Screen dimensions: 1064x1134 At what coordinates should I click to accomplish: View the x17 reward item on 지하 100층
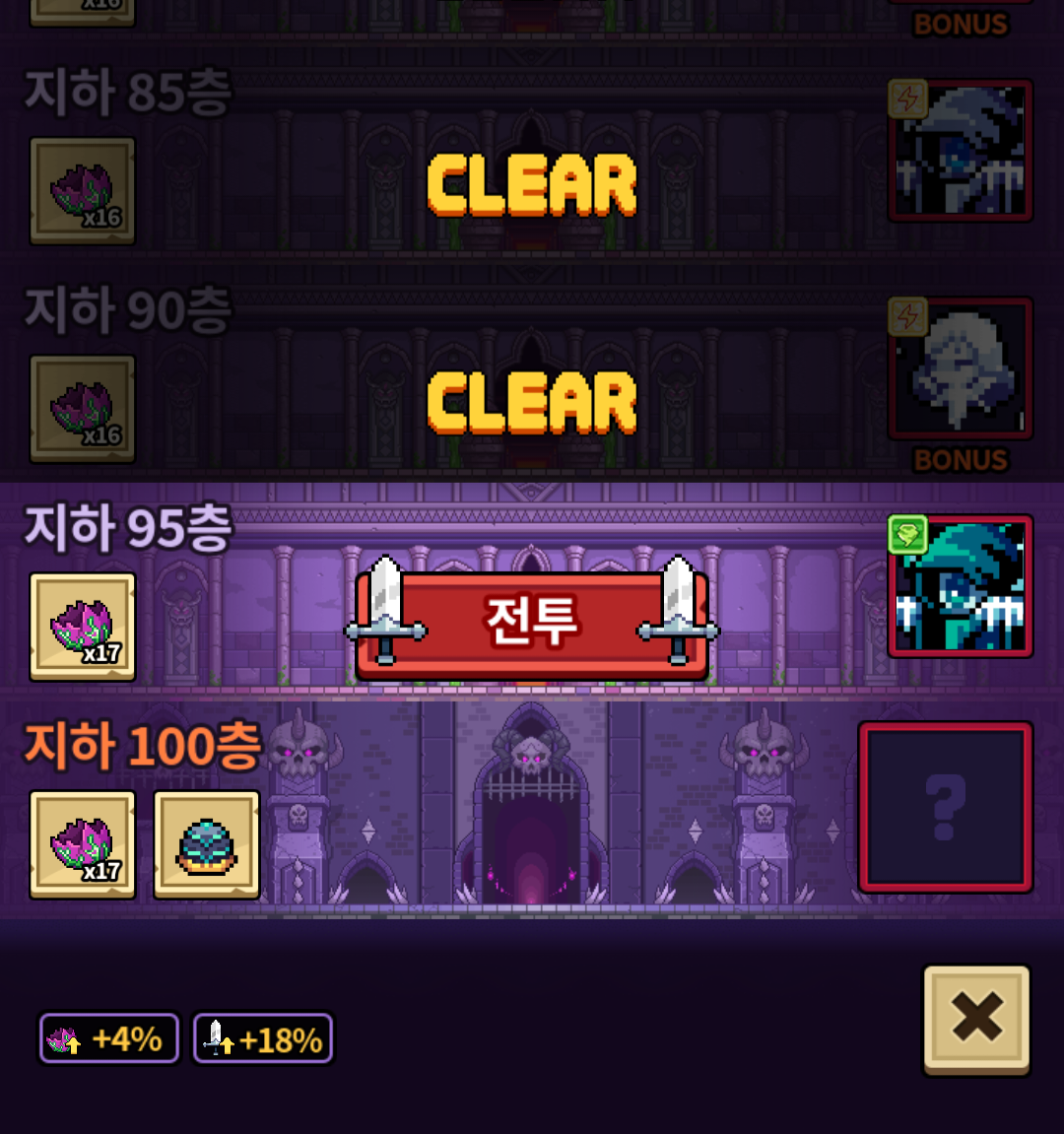83,844
